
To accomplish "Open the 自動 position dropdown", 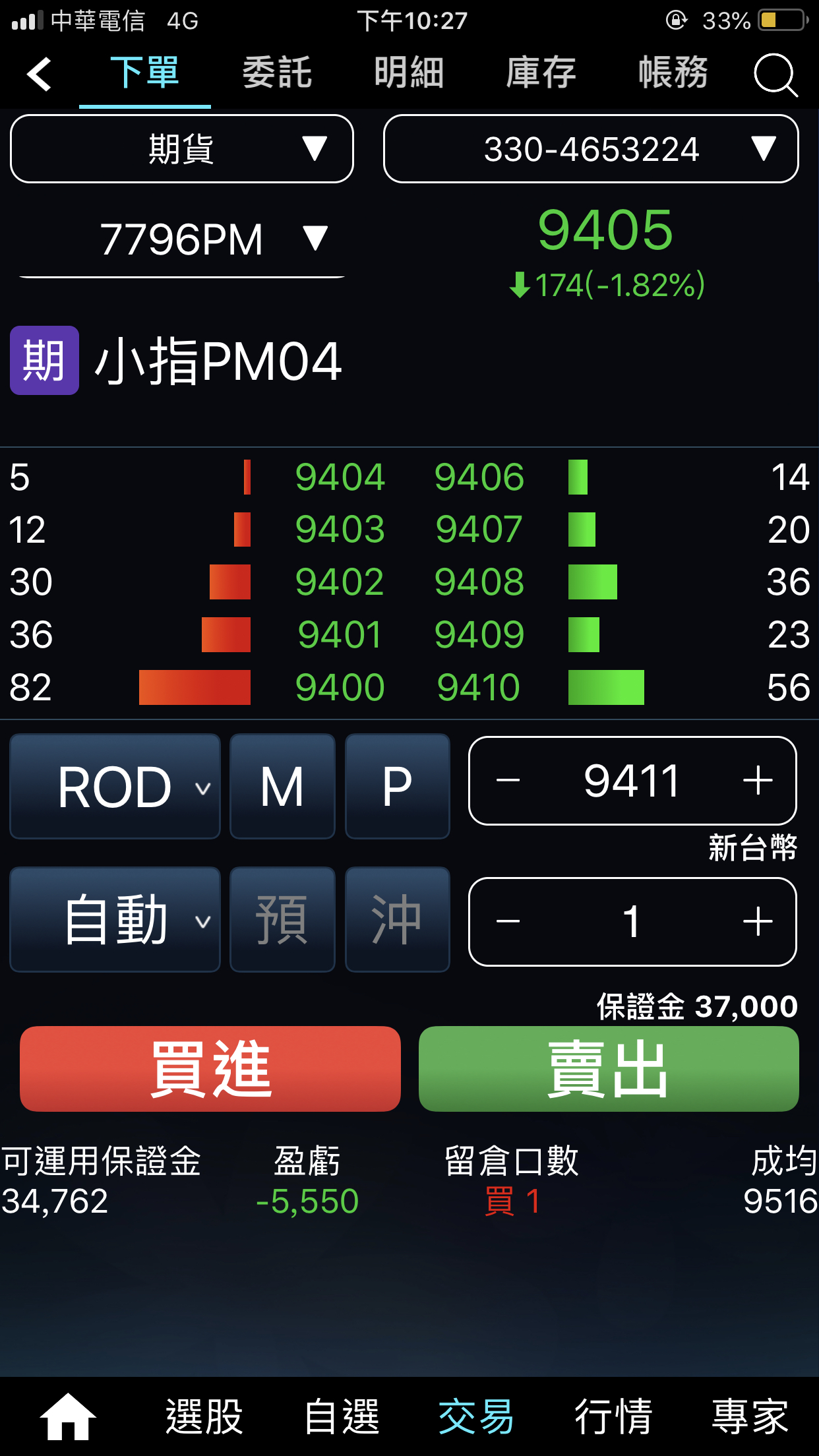I will click(x=115, y=919).
